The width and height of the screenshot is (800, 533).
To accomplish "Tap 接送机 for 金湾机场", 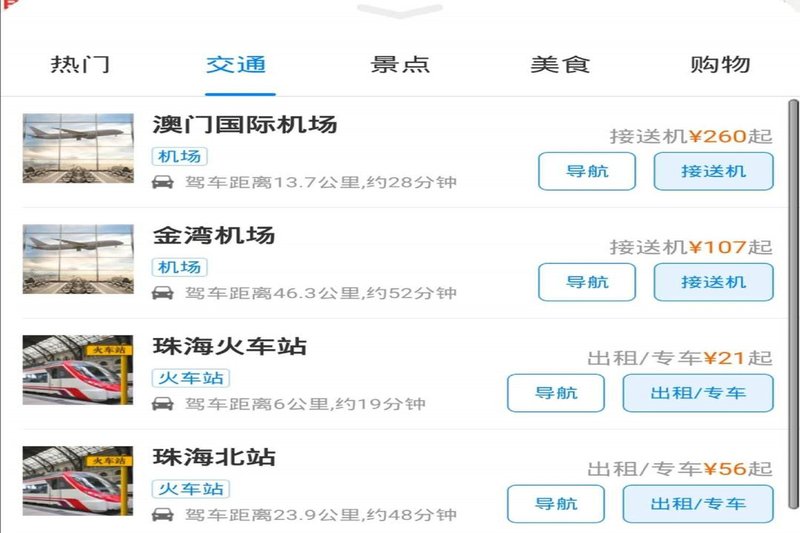I will (x=713, y=282).
